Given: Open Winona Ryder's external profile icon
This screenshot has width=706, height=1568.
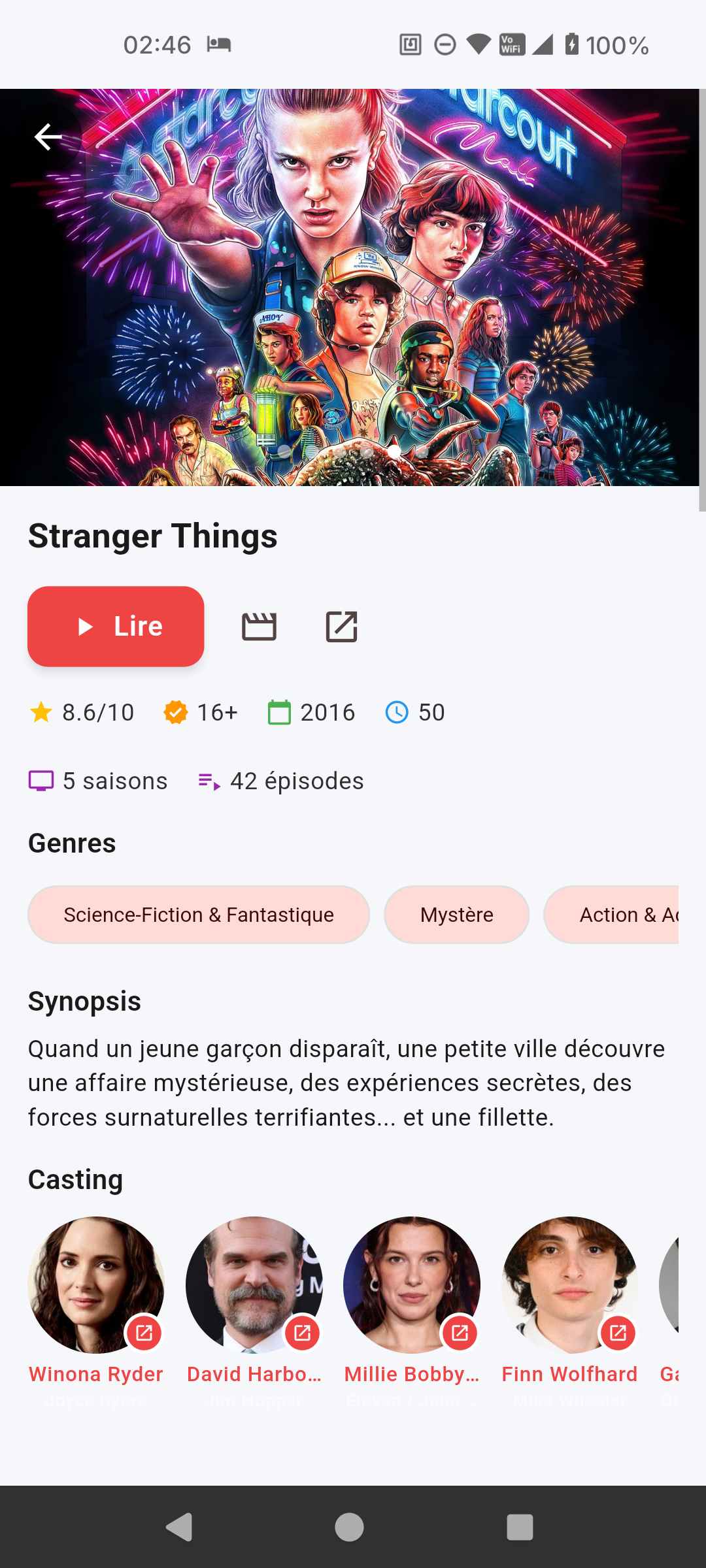Looking at the screenshot, I should [144, 1333].
